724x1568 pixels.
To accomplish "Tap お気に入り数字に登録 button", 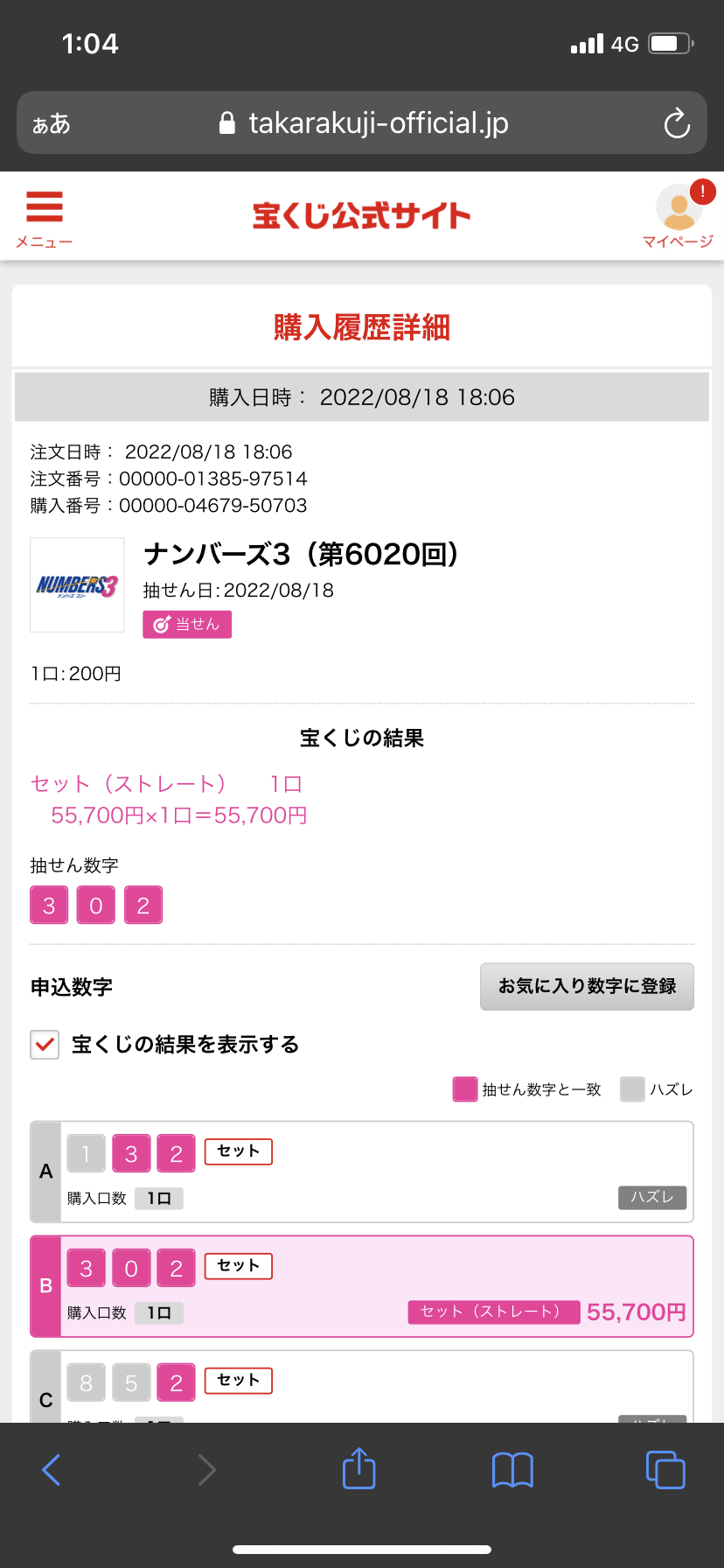I will (587, 986).
